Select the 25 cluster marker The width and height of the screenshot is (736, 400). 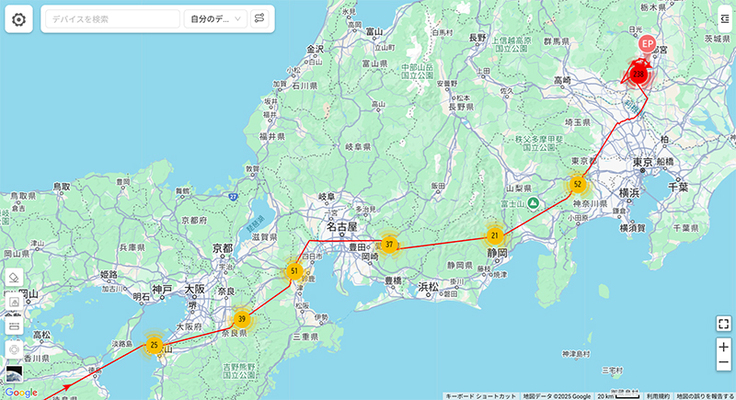click(153, 345)
